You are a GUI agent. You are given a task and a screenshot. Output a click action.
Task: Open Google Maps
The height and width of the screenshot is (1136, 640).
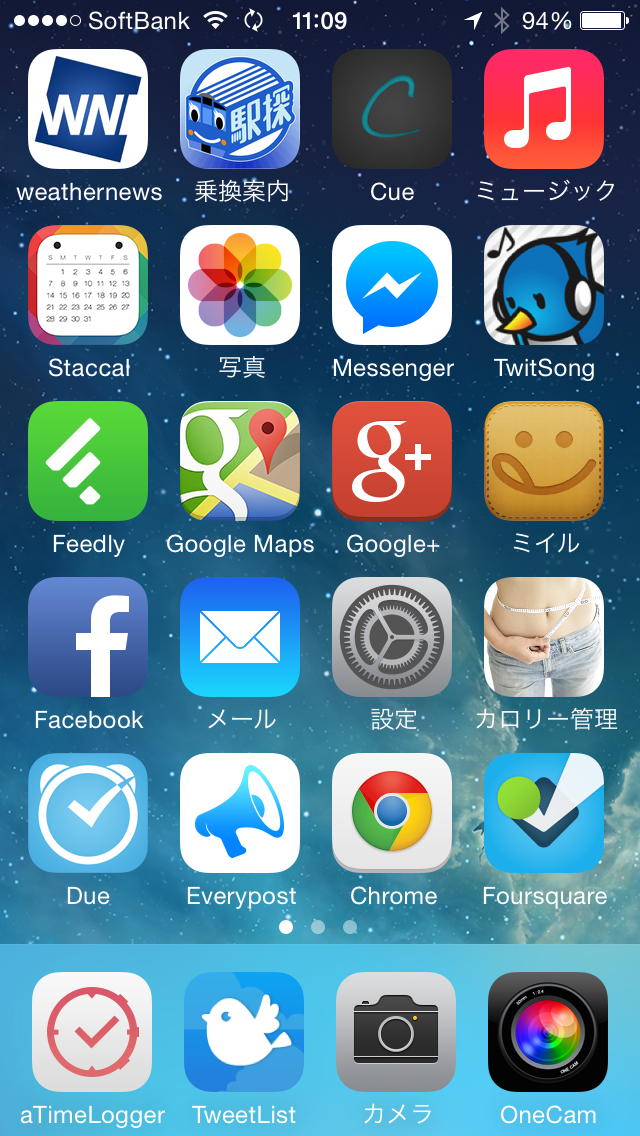(x=240, y=461)
